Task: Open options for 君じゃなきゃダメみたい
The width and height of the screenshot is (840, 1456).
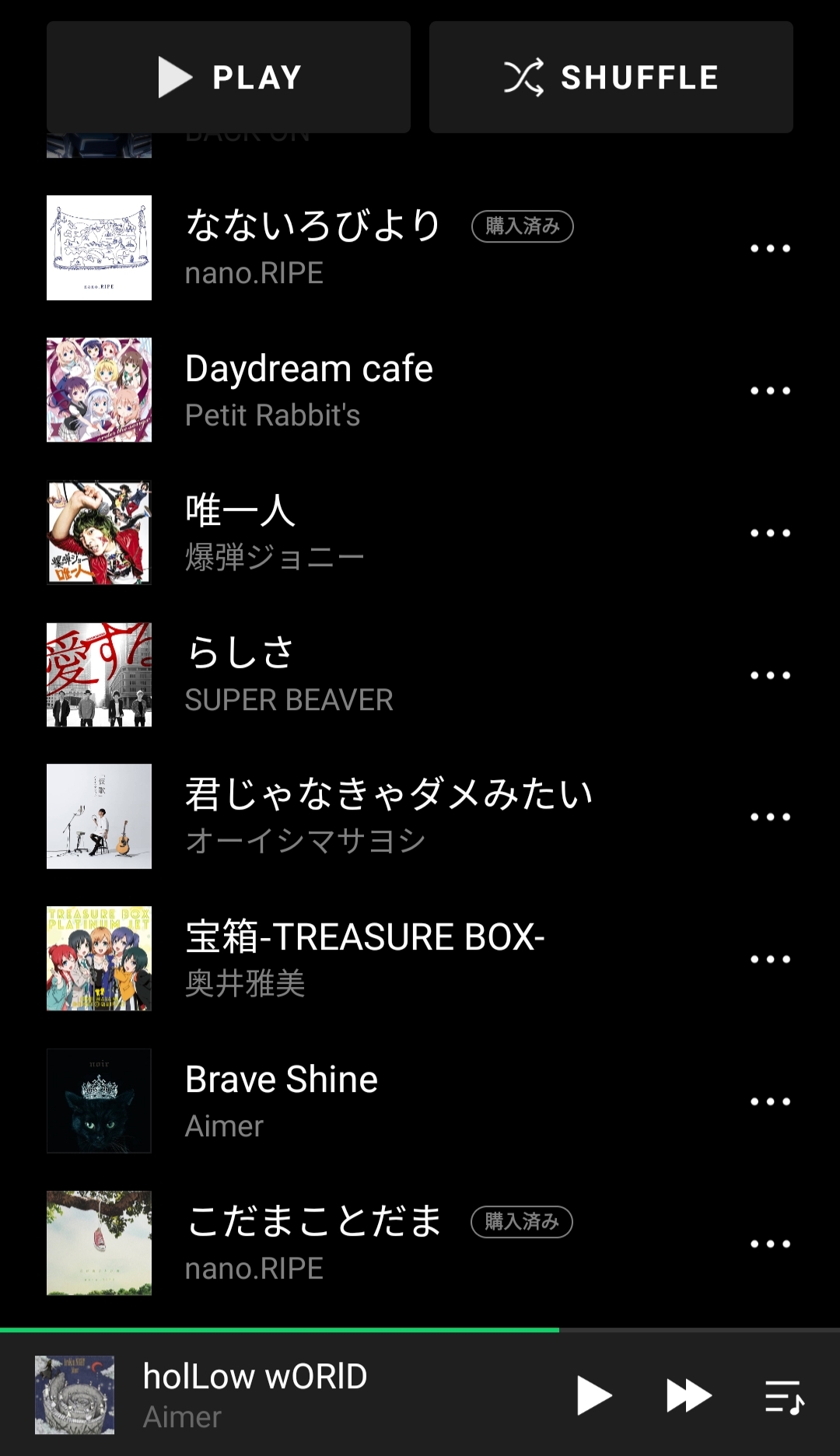Action: coord(770,817)
